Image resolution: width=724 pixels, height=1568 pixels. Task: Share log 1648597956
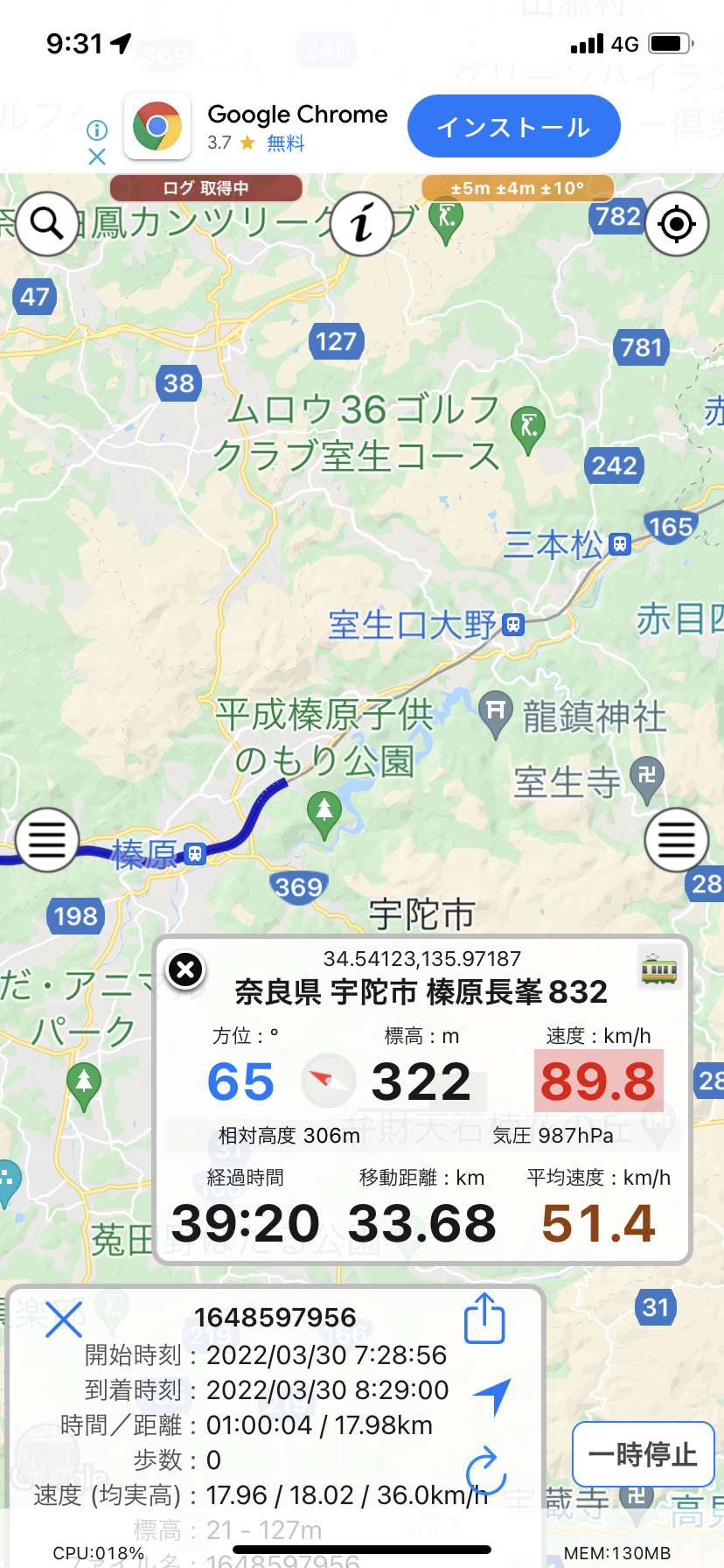484,1318
